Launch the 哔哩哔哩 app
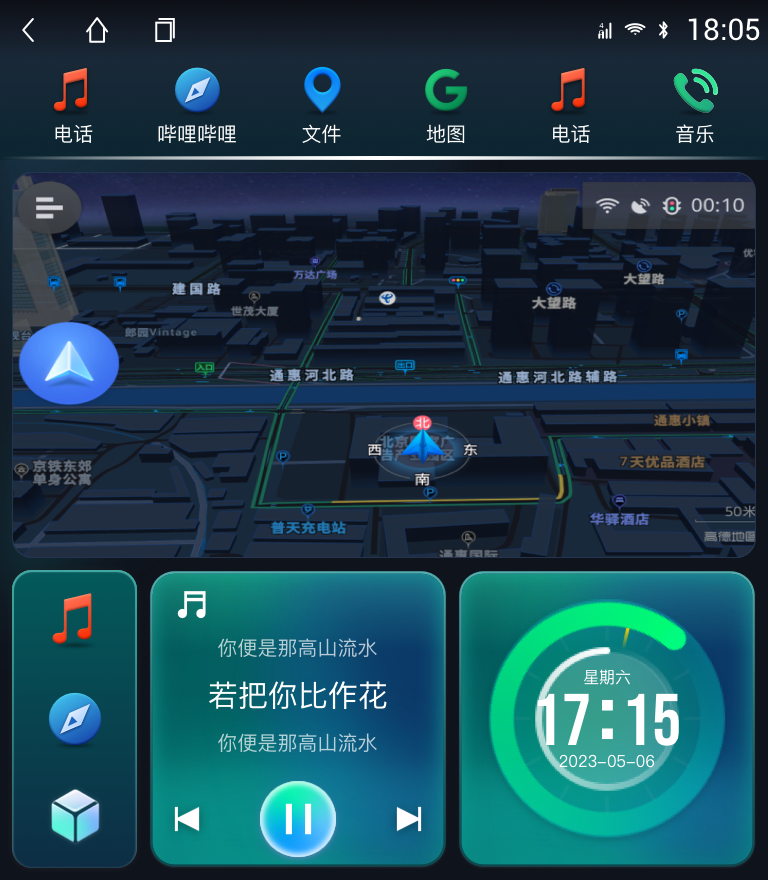The height and width of the screenshot is (880, 768). pos(197,105)
